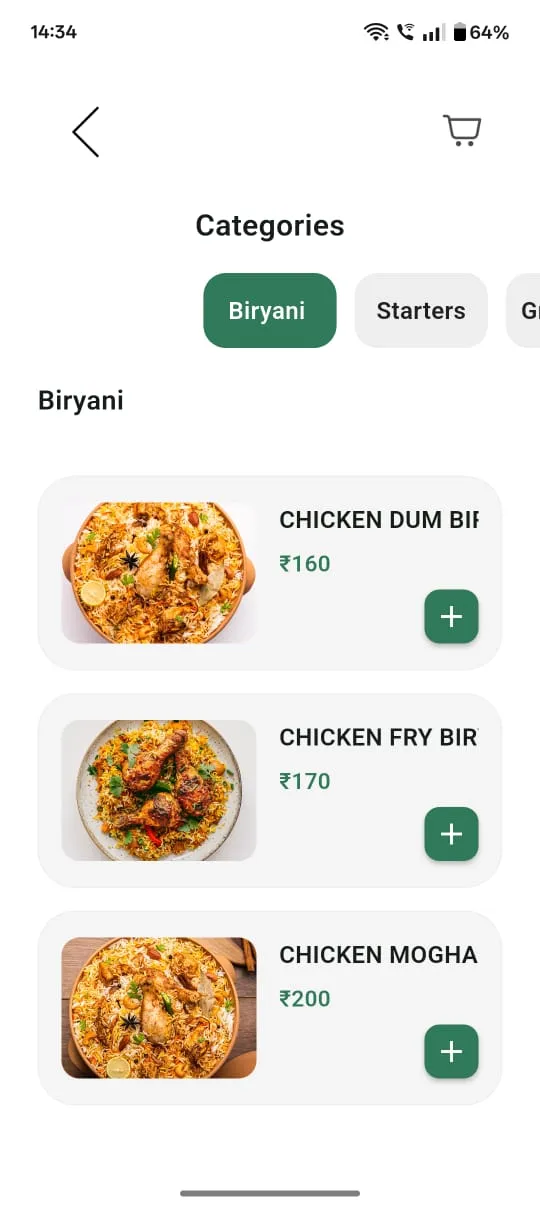Switch to the Starters category
Viewport: 540px width, 1207px height.
coord(421,311)
